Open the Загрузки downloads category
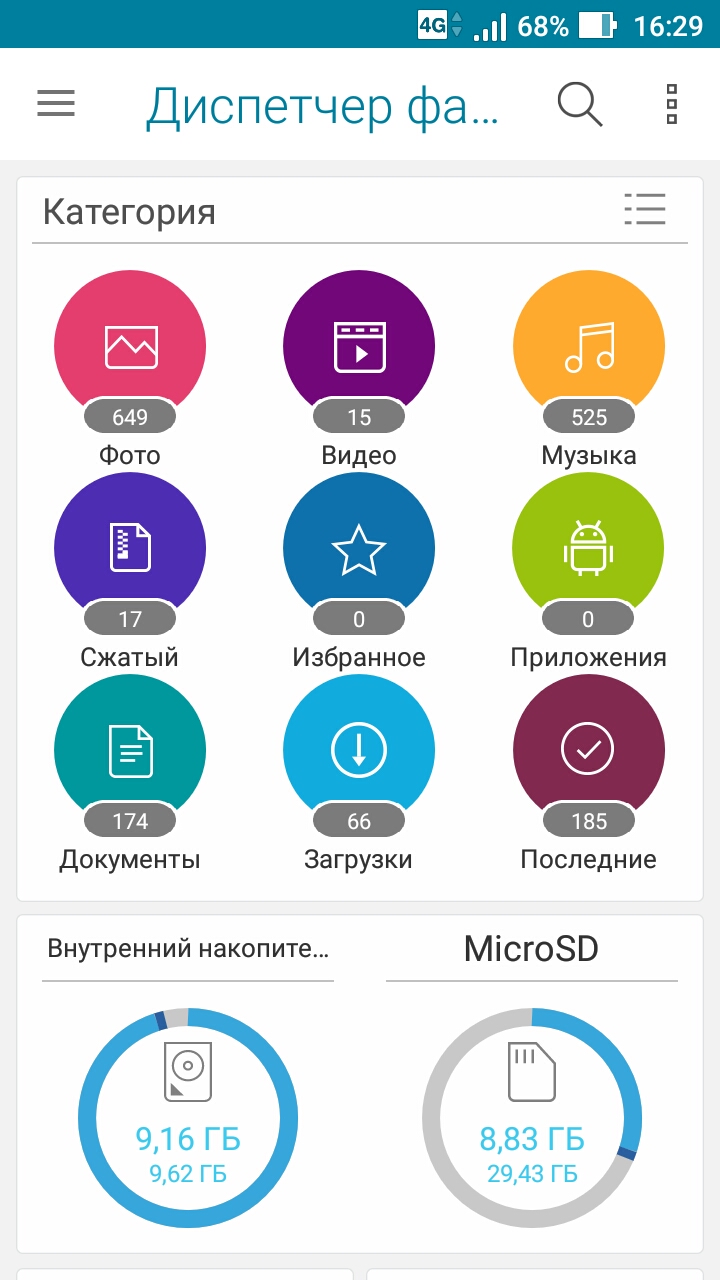 point(359,772)
